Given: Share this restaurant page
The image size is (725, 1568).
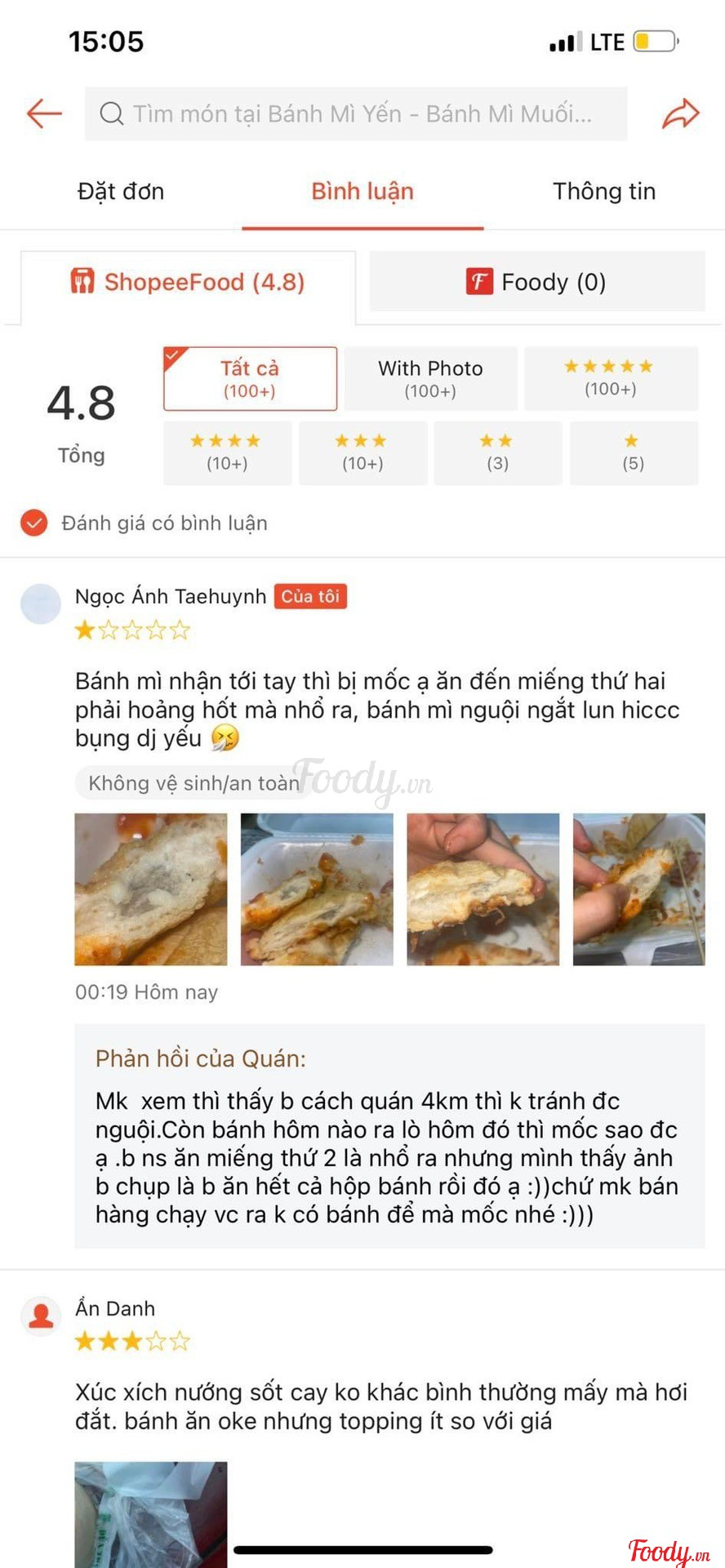Looking at the screenshot, I should coord(680,114).
